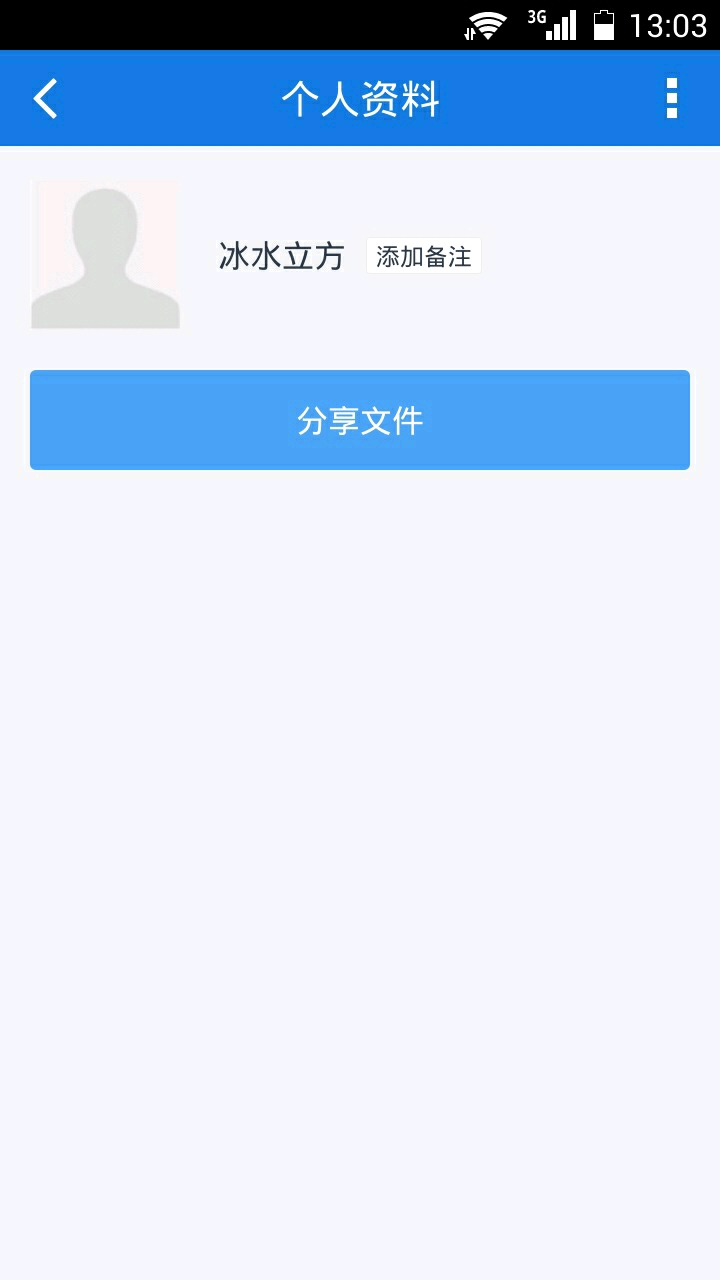The width and height of the screenshot is (720, 1280).
Task: Tap the 分享文件 button
Action: [x=360, y=420]
